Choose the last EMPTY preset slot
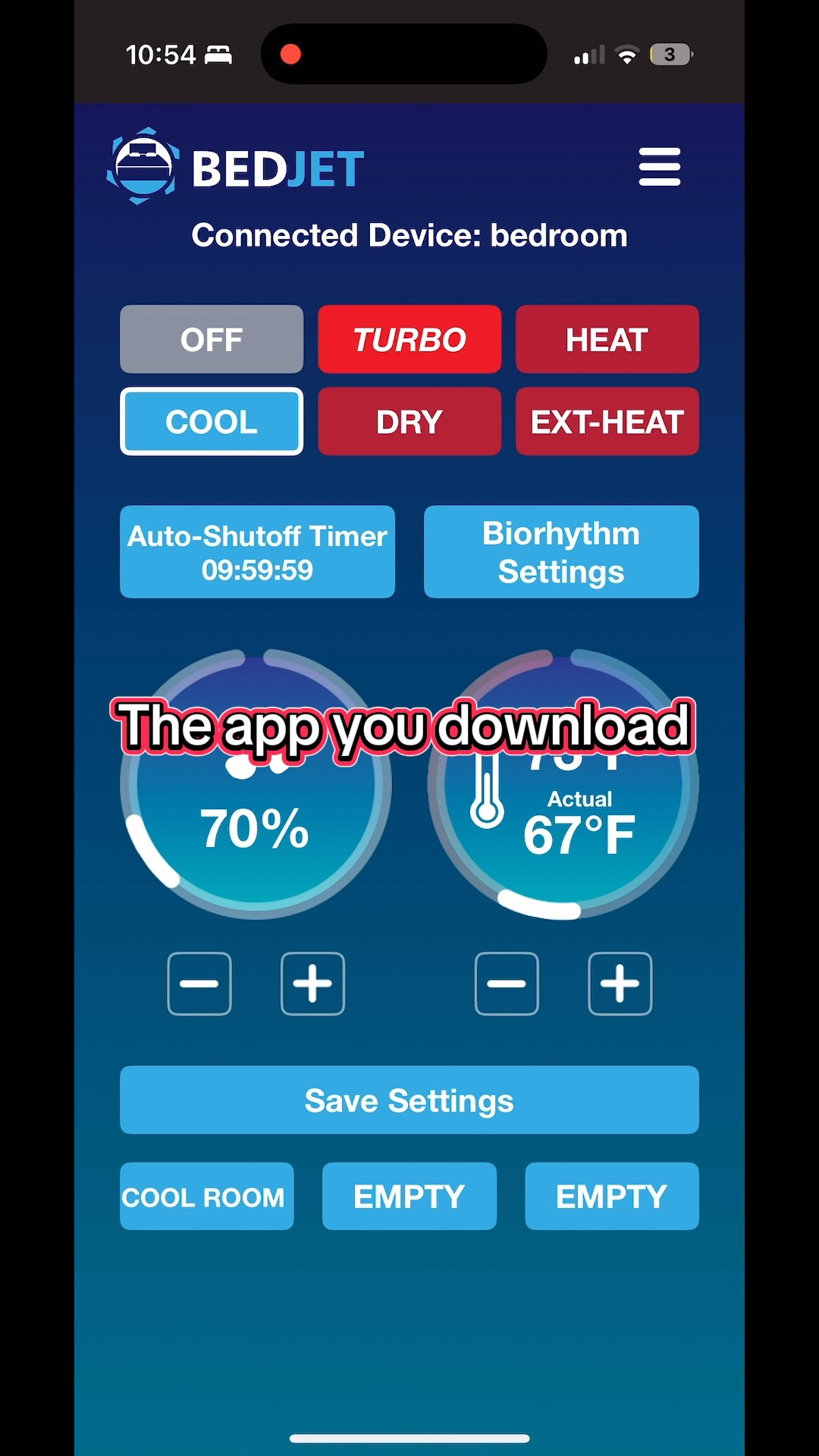This screenshot has width=819, height=1456. coord(611,1197)
